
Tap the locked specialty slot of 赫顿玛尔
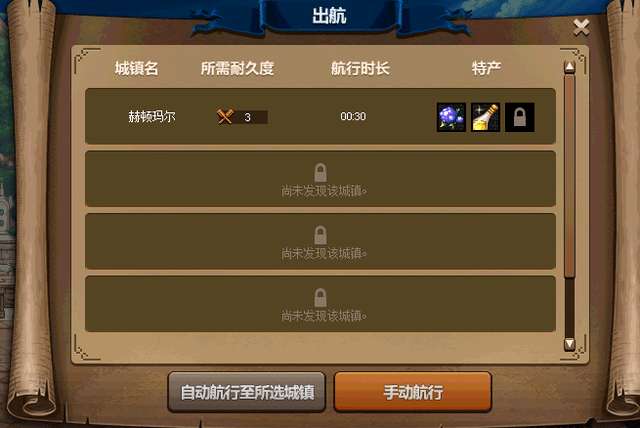[x=520, y=117]
